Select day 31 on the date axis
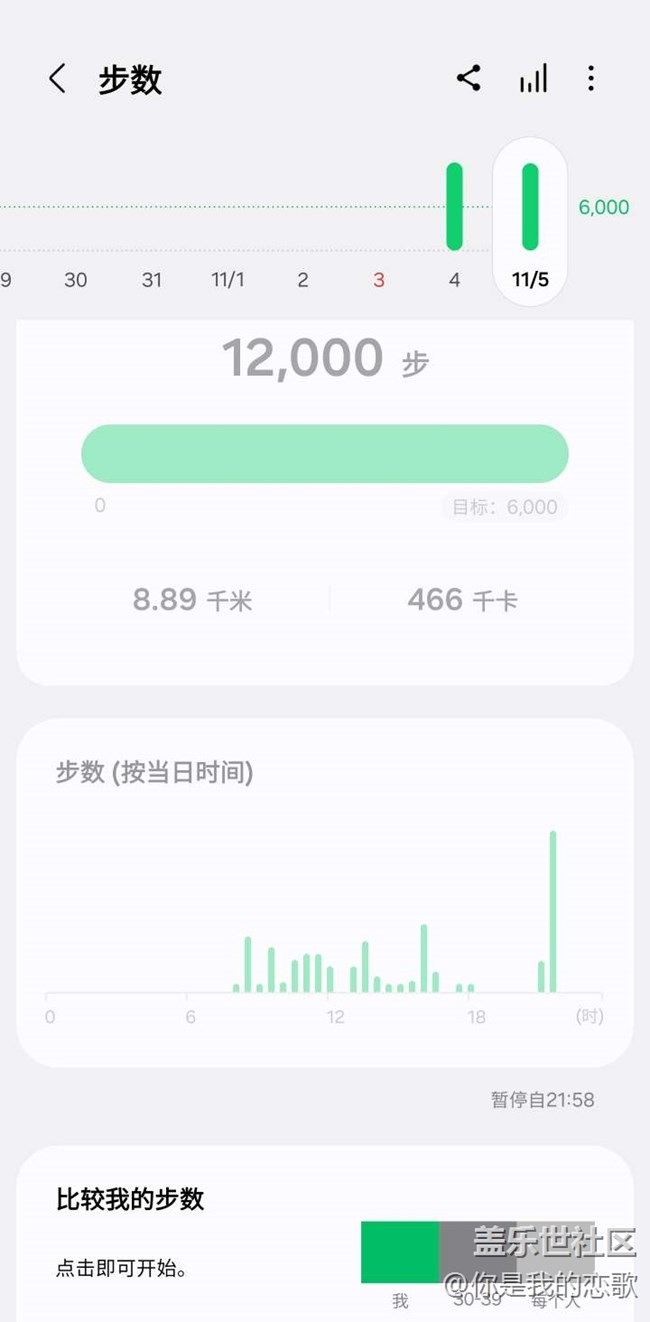650x1322 pixels. coord(151,280)
